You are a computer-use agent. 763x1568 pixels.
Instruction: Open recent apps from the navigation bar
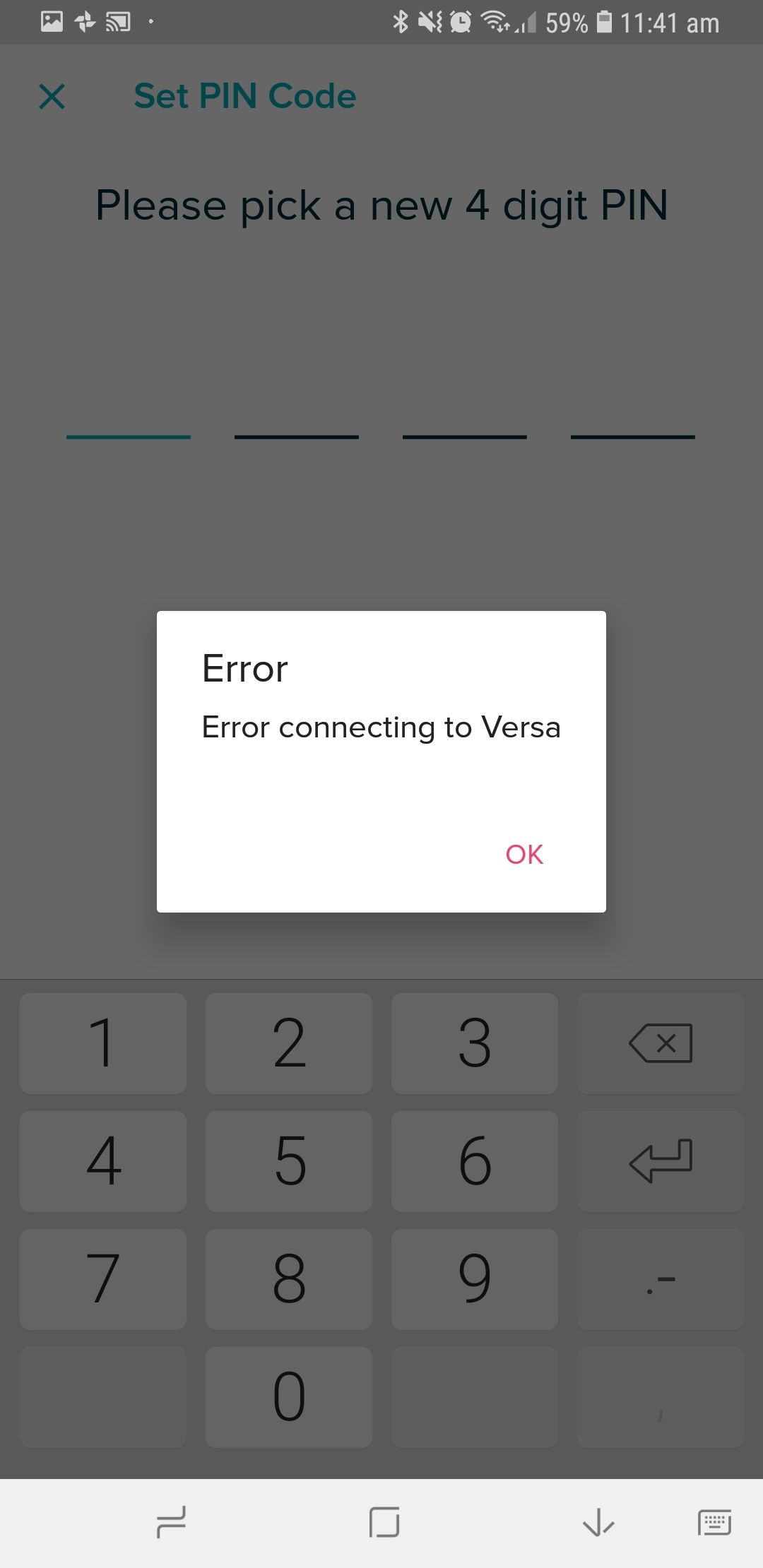(x=171, y=1522)
